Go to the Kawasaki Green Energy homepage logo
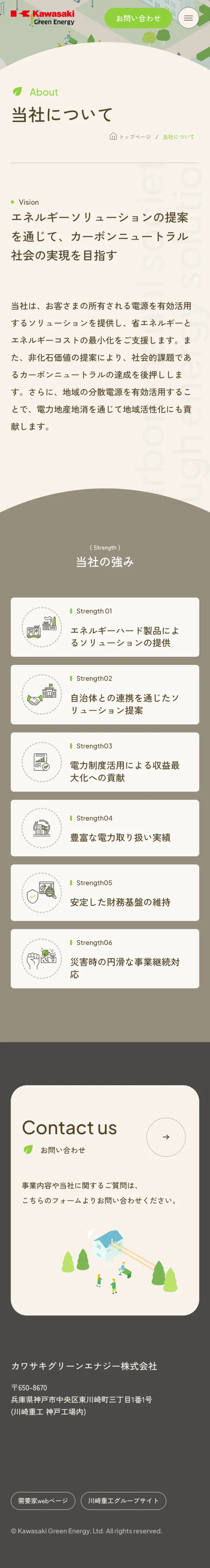Screen dimensions: 210x1568 [43, 18]
